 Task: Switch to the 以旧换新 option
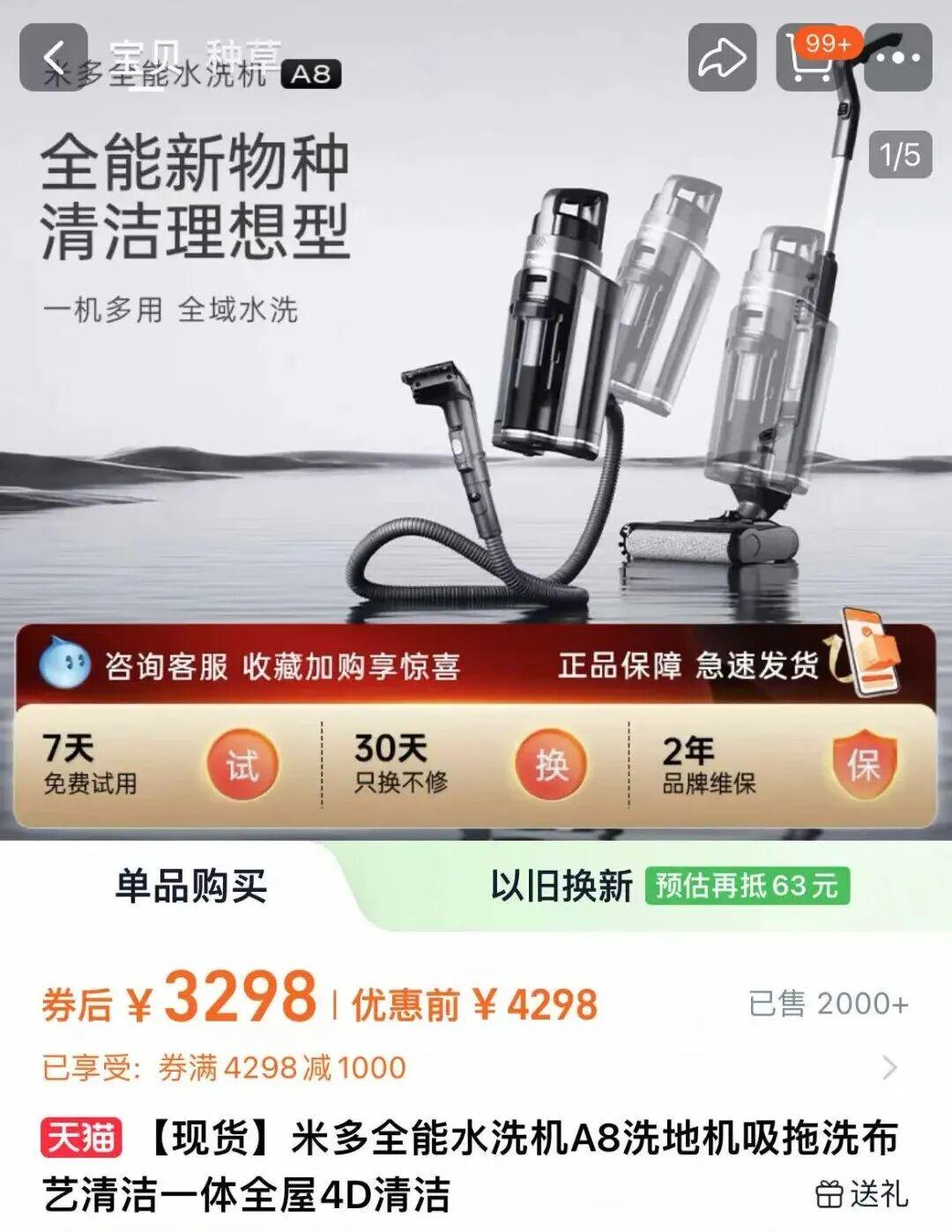click(x=562, y=886)
